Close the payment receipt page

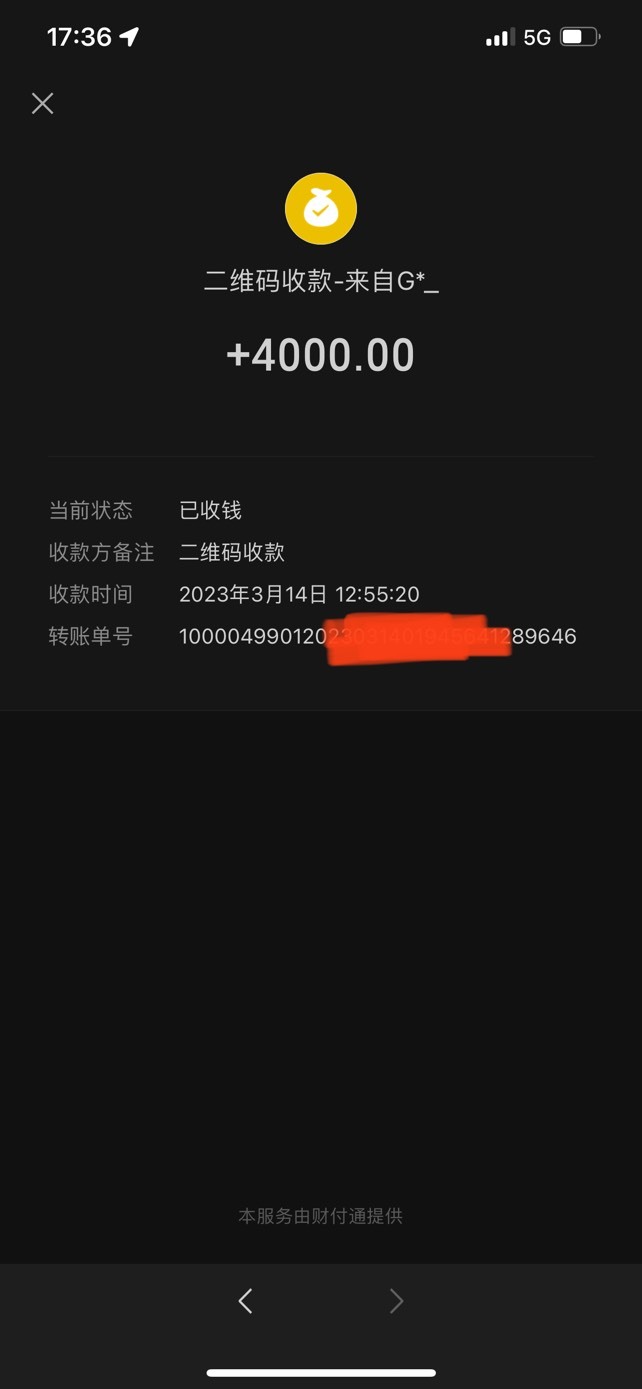pyautogui.click(x=42, y=103)
